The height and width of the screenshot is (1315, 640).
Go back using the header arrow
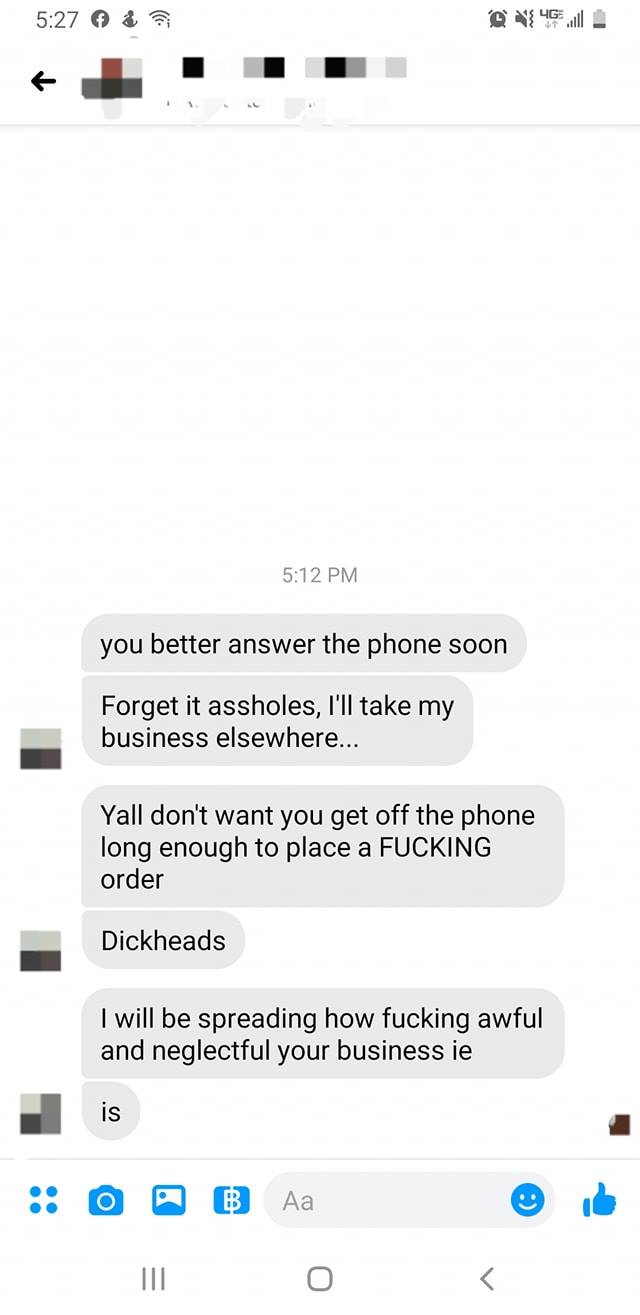43,83
